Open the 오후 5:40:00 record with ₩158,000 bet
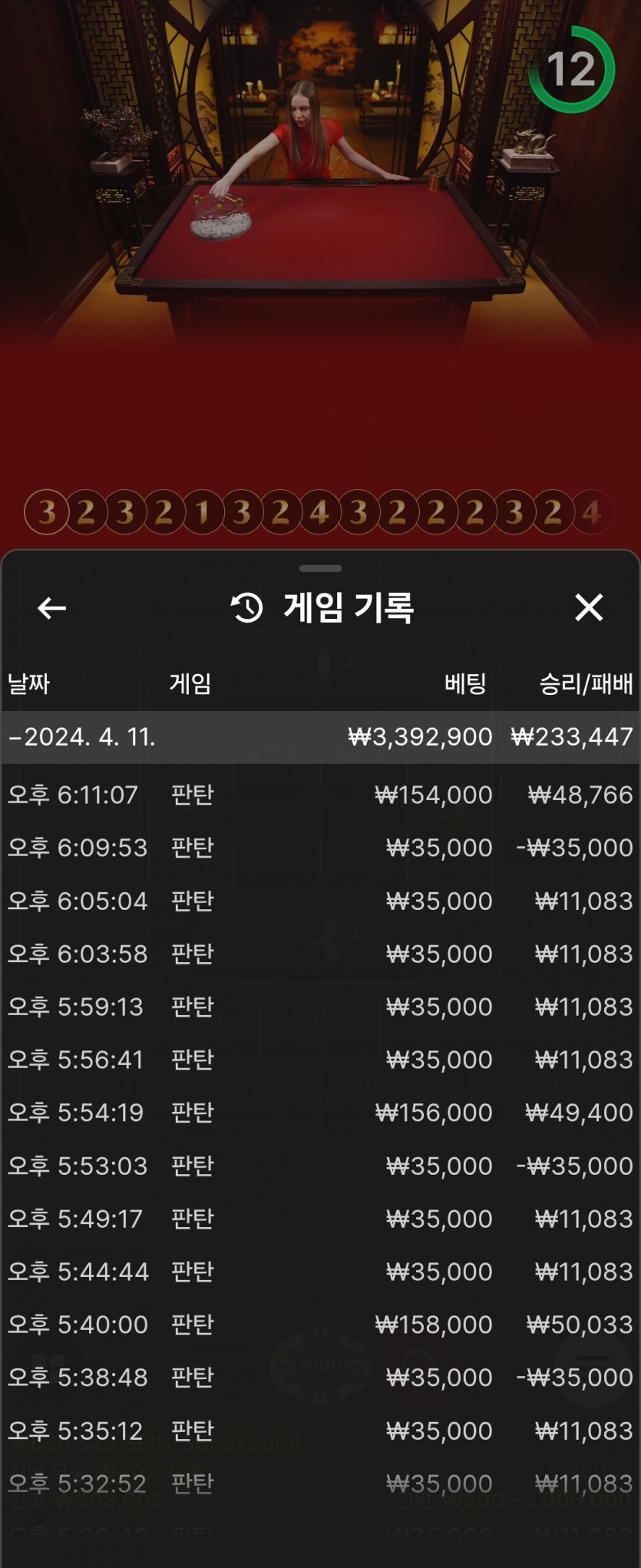Screen dimensions: 641x1568 click(x=320, y=1325)
